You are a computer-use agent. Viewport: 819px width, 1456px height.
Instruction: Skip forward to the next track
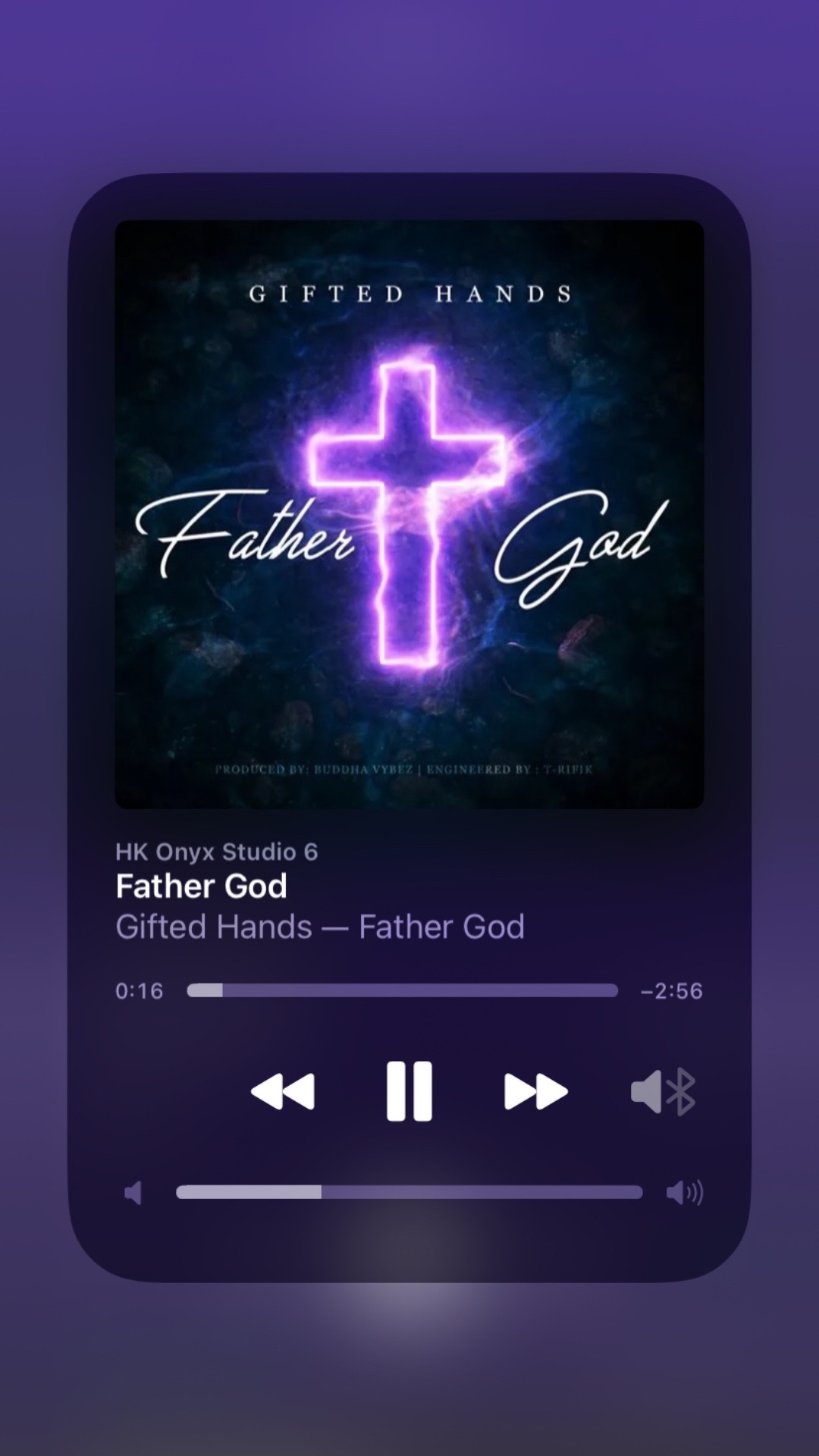pos(536,1092)
